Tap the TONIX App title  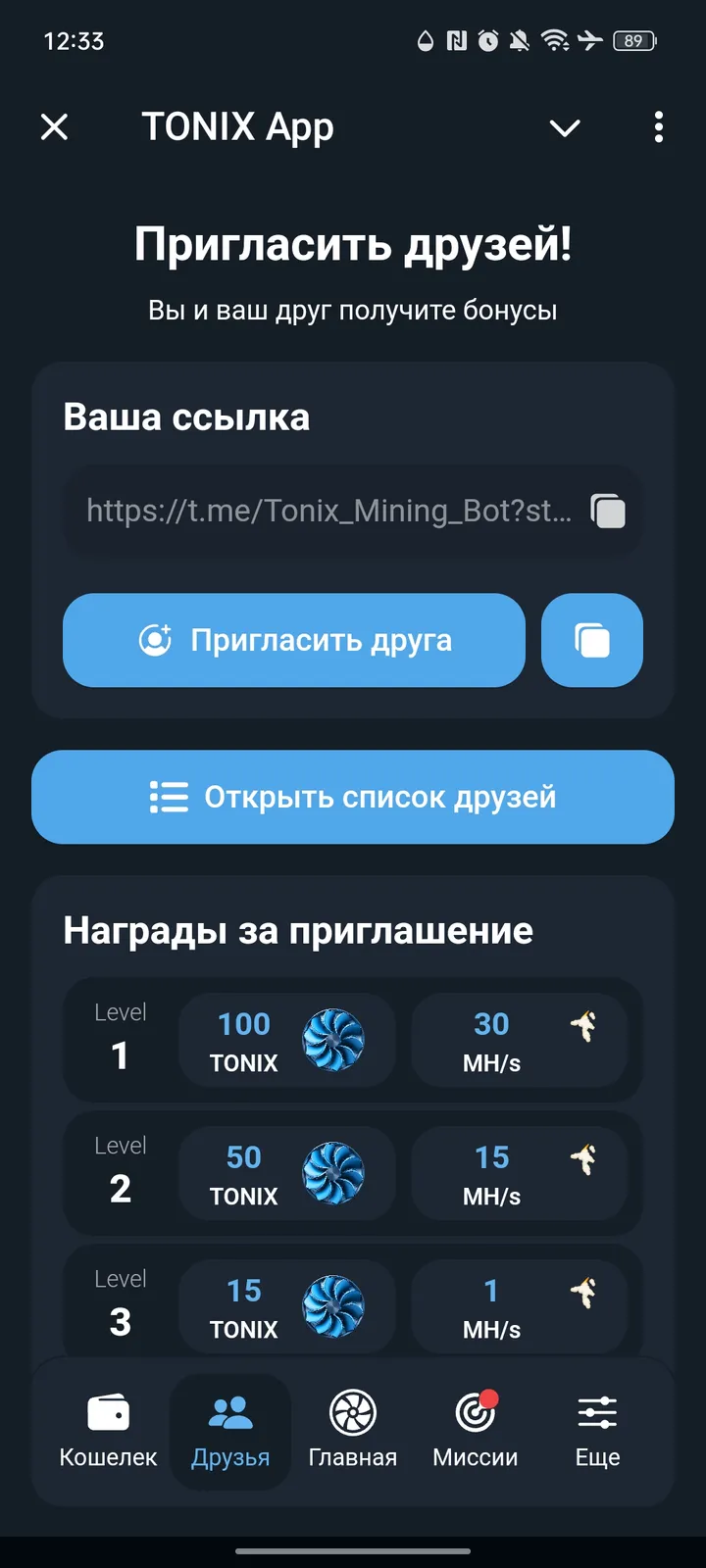click(x=237, y=126)
